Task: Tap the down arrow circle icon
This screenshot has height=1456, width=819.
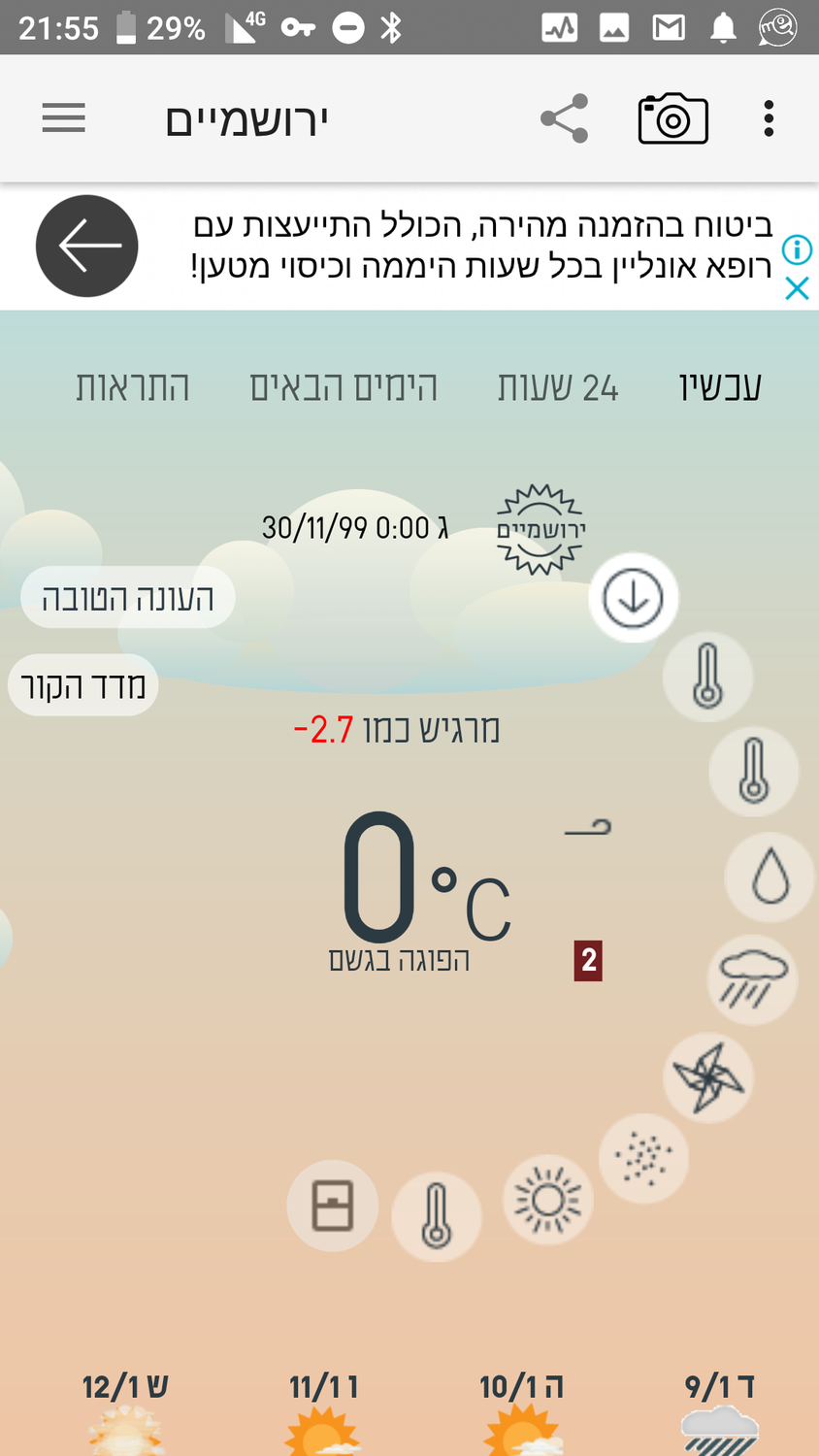Action: (633, 598)
